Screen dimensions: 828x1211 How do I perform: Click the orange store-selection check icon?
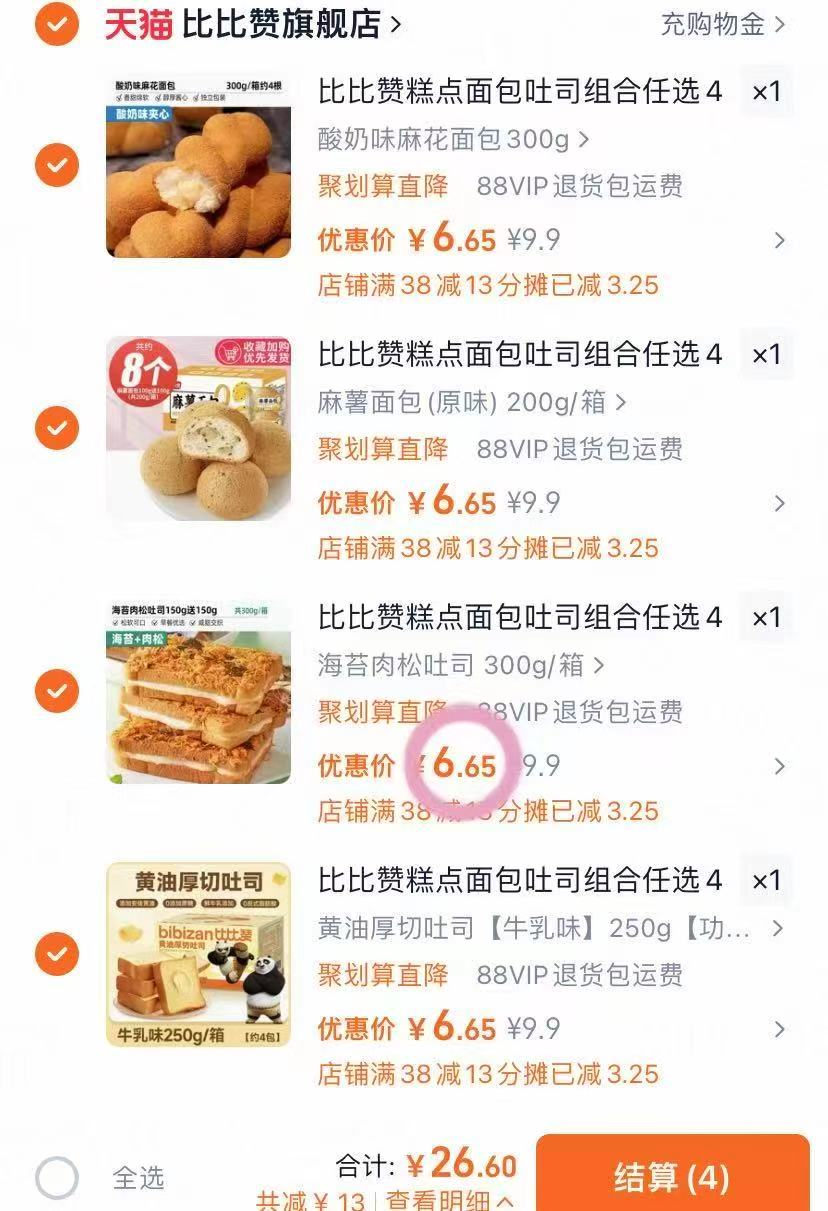tap(57, 27)
